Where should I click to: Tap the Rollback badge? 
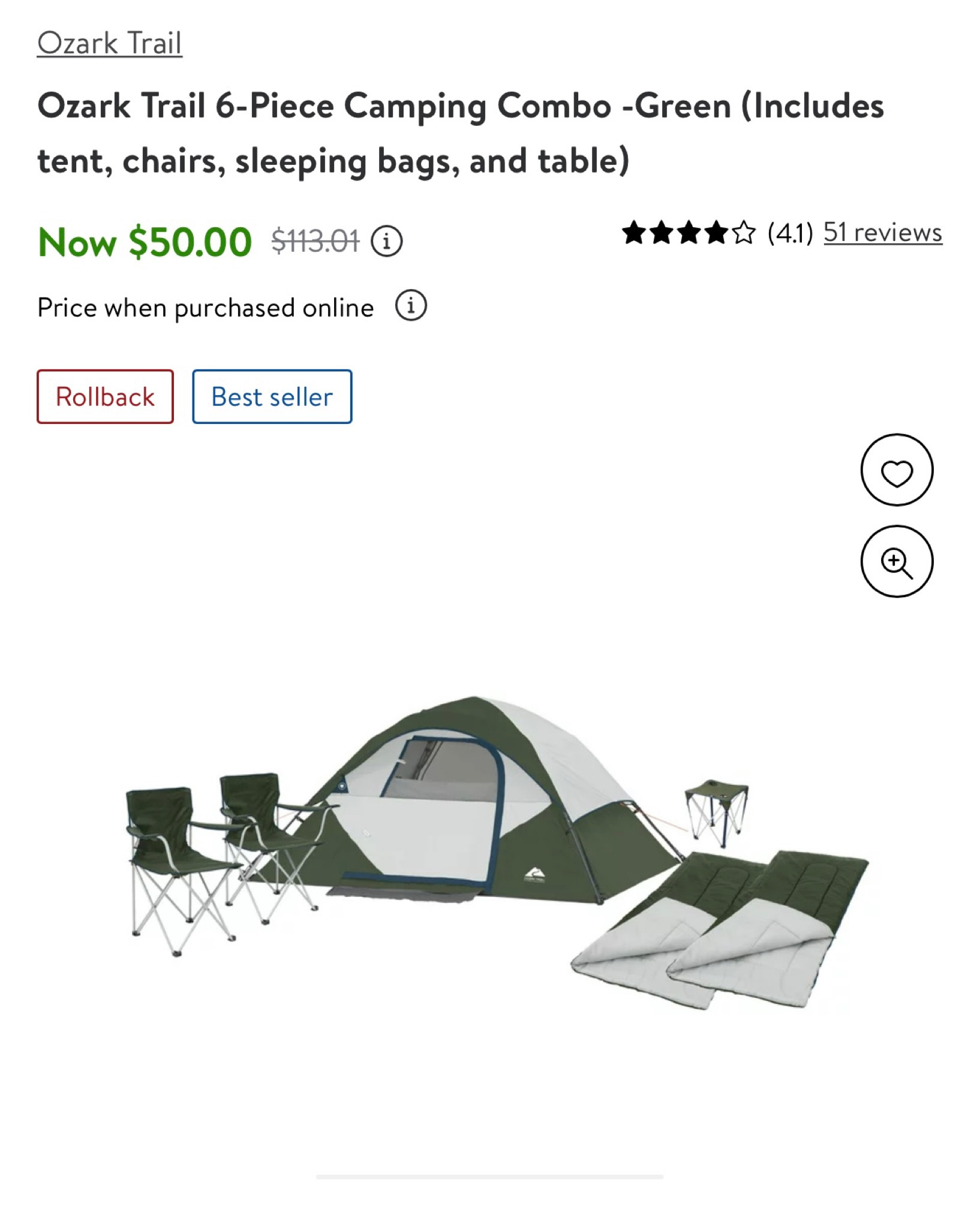[105, 397]
